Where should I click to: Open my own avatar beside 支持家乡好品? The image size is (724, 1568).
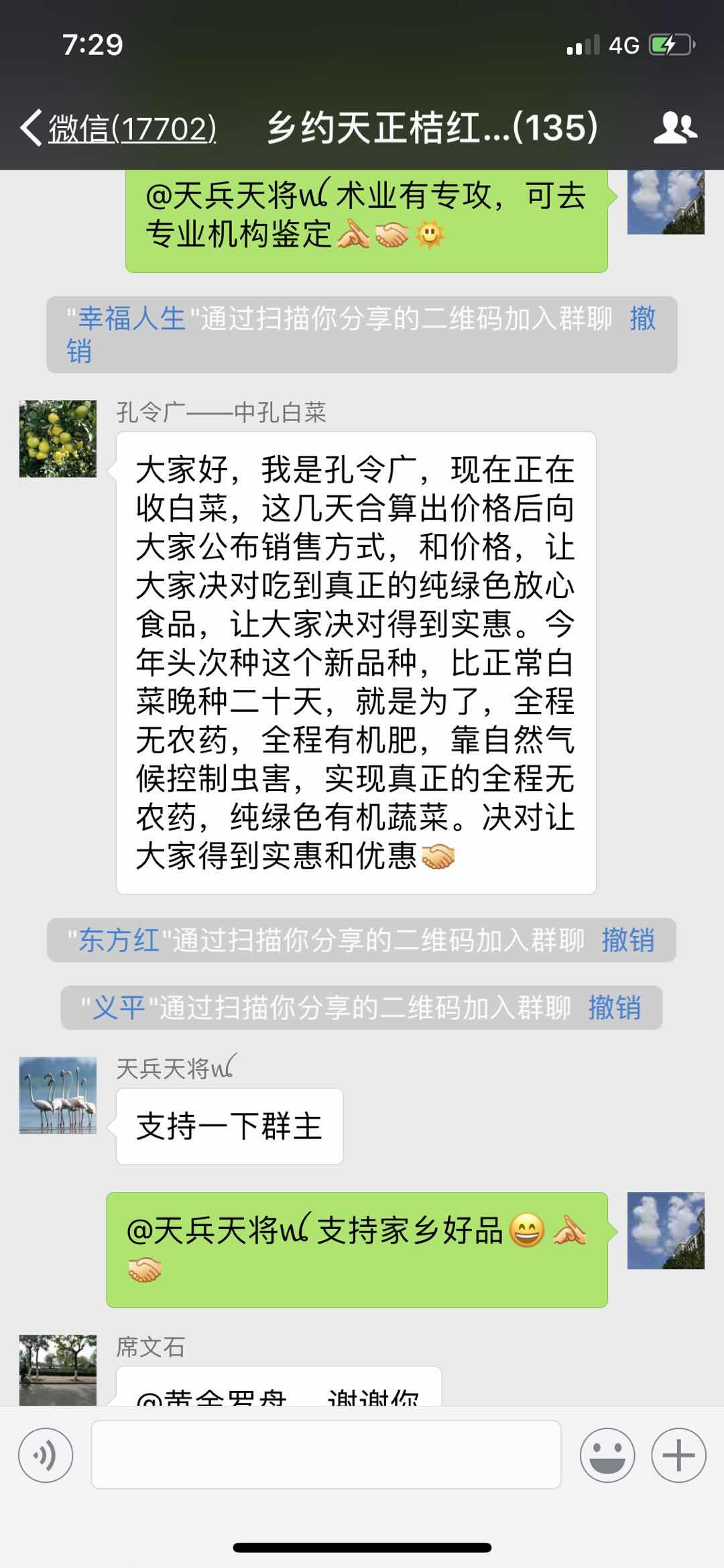(x=666, y=1230)
